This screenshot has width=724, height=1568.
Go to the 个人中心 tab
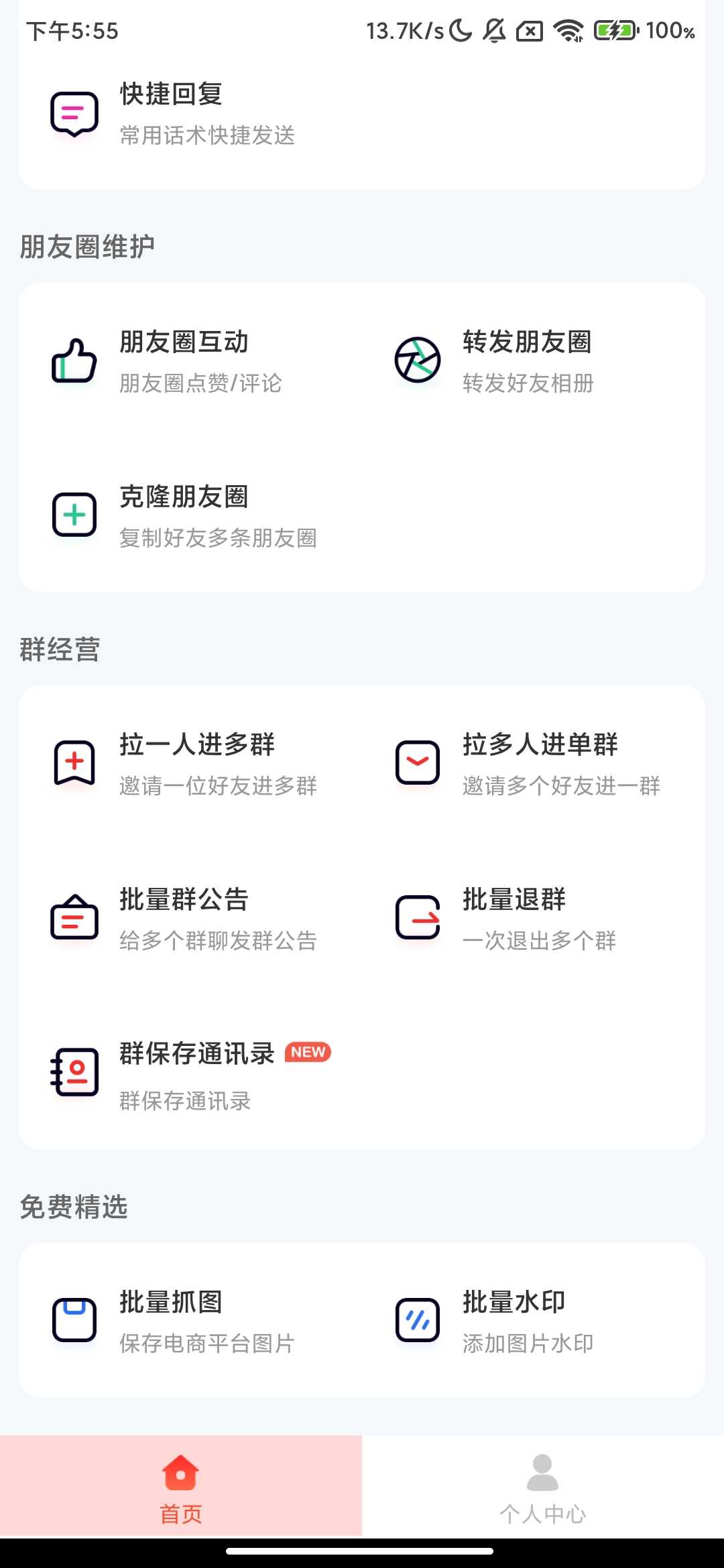coord(543,1486)
